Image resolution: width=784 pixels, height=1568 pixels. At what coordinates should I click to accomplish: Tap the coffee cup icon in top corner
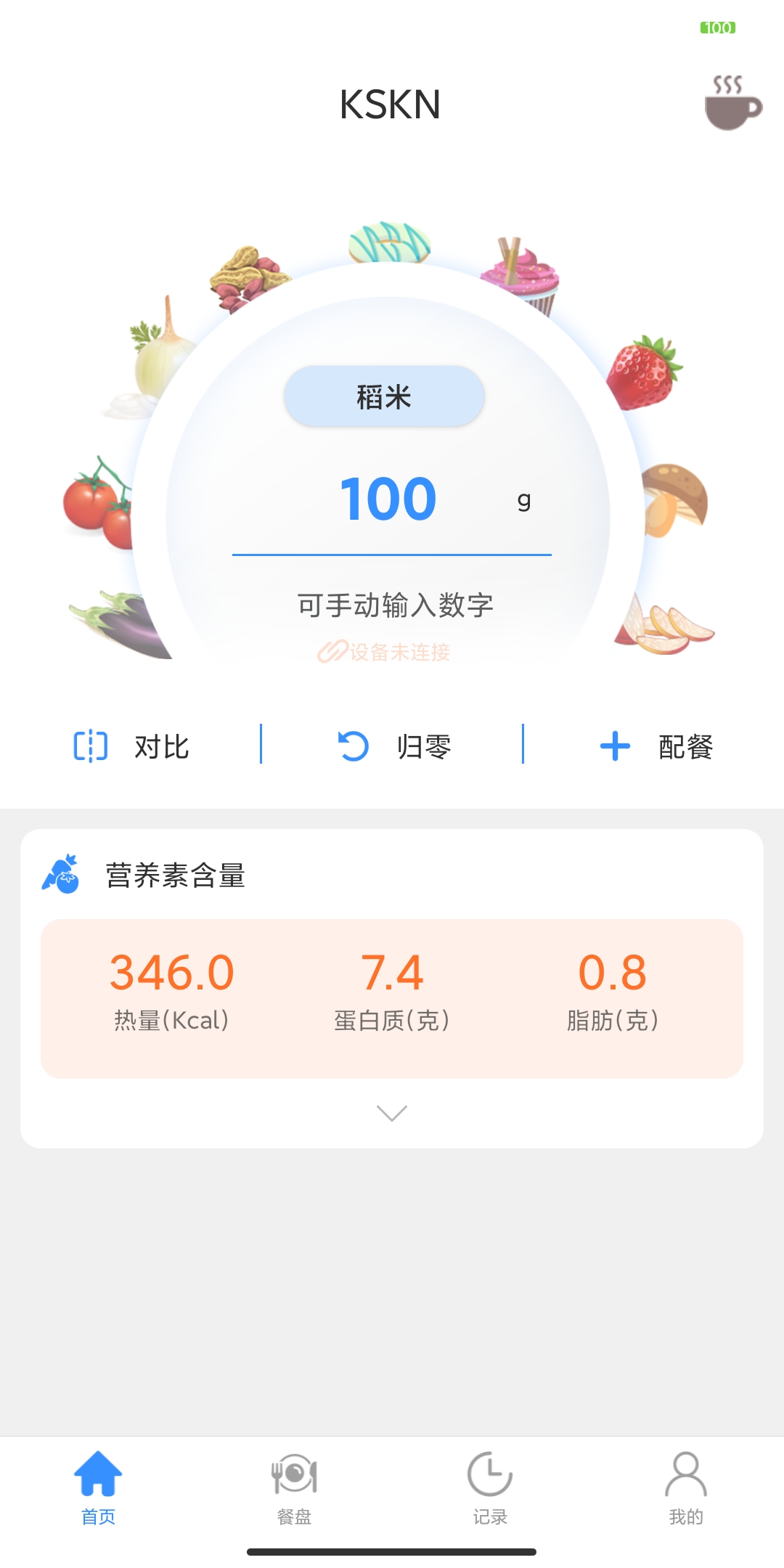733,105
